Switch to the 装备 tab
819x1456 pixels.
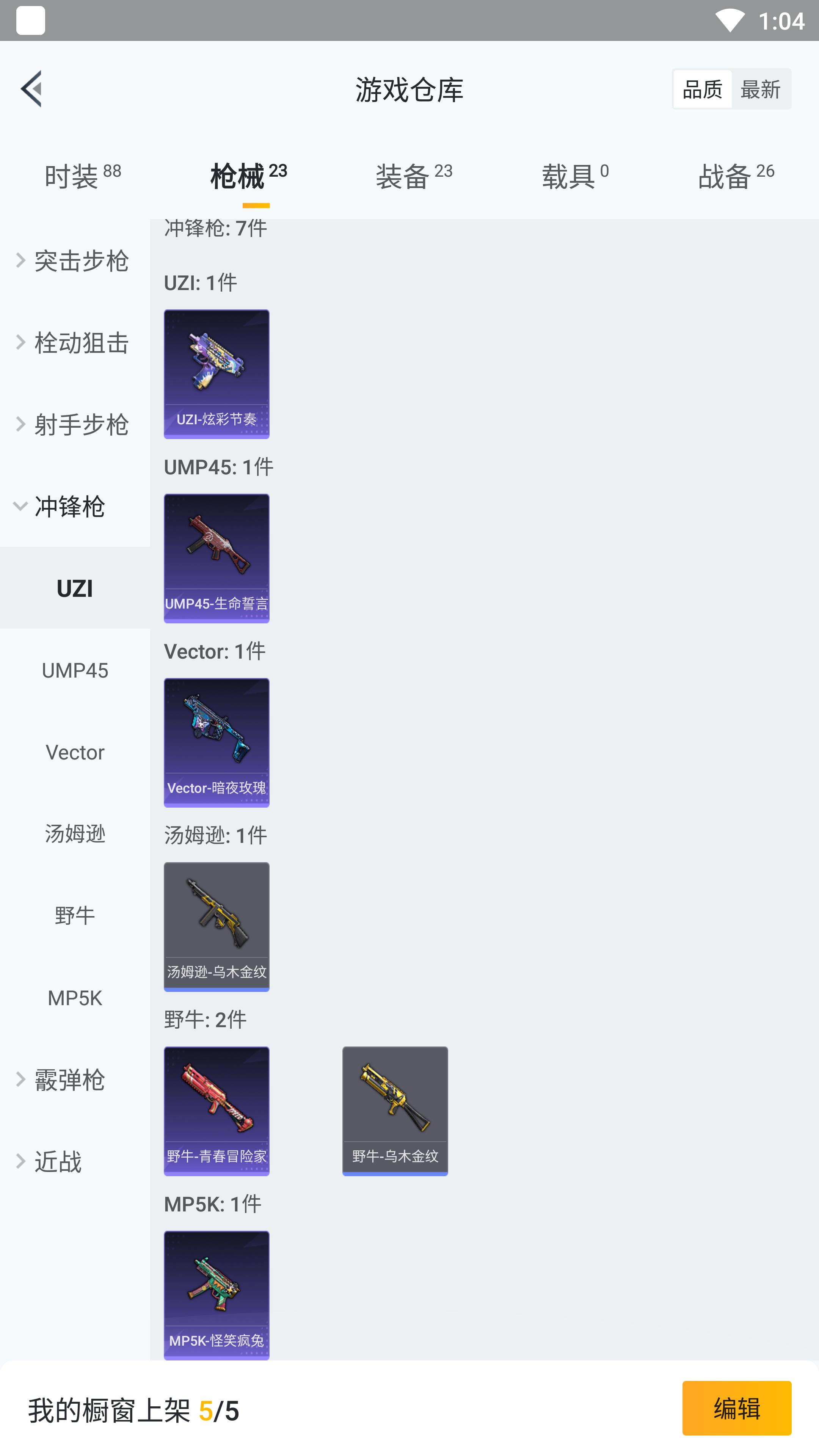[414, 176]
